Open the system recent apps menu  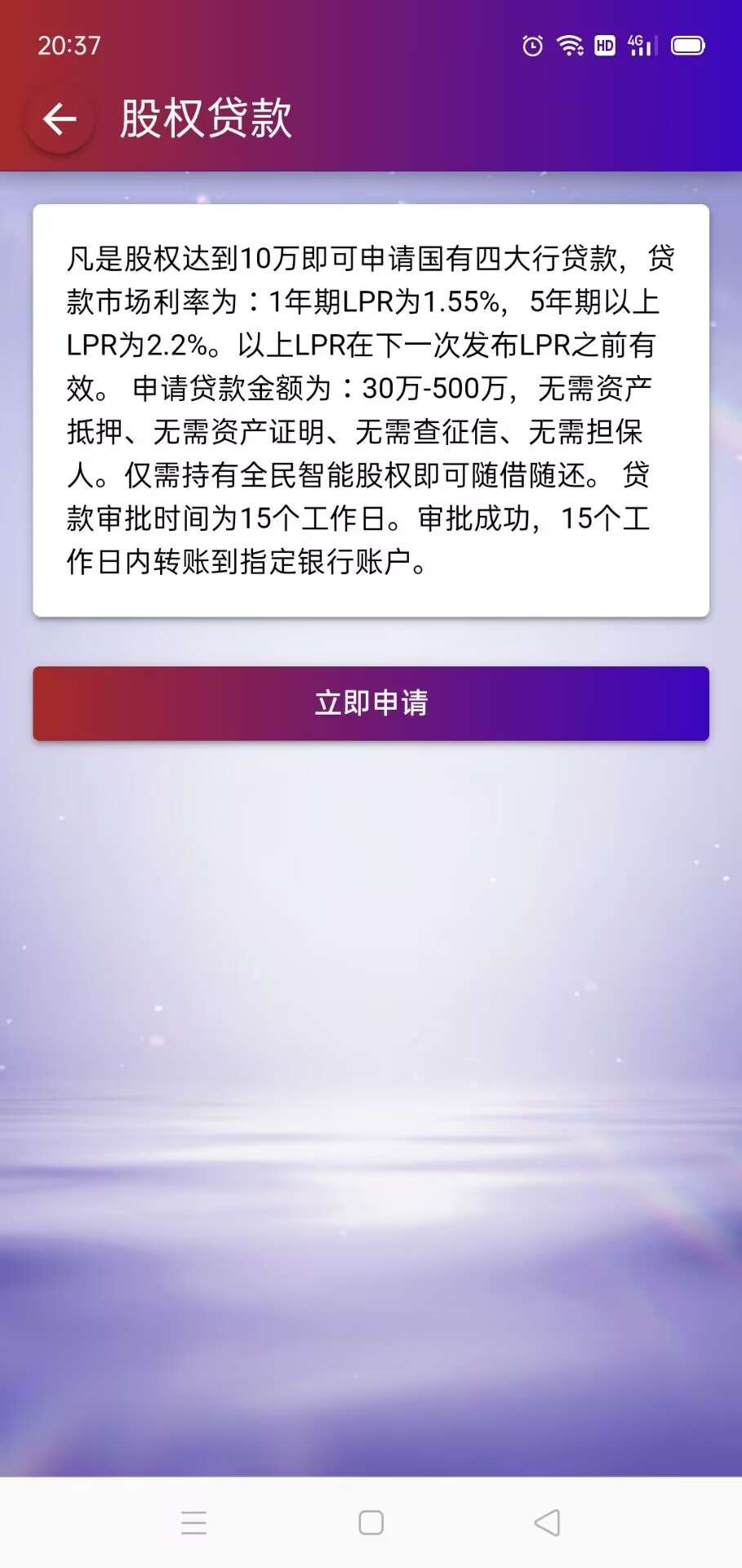point(193,1522)
